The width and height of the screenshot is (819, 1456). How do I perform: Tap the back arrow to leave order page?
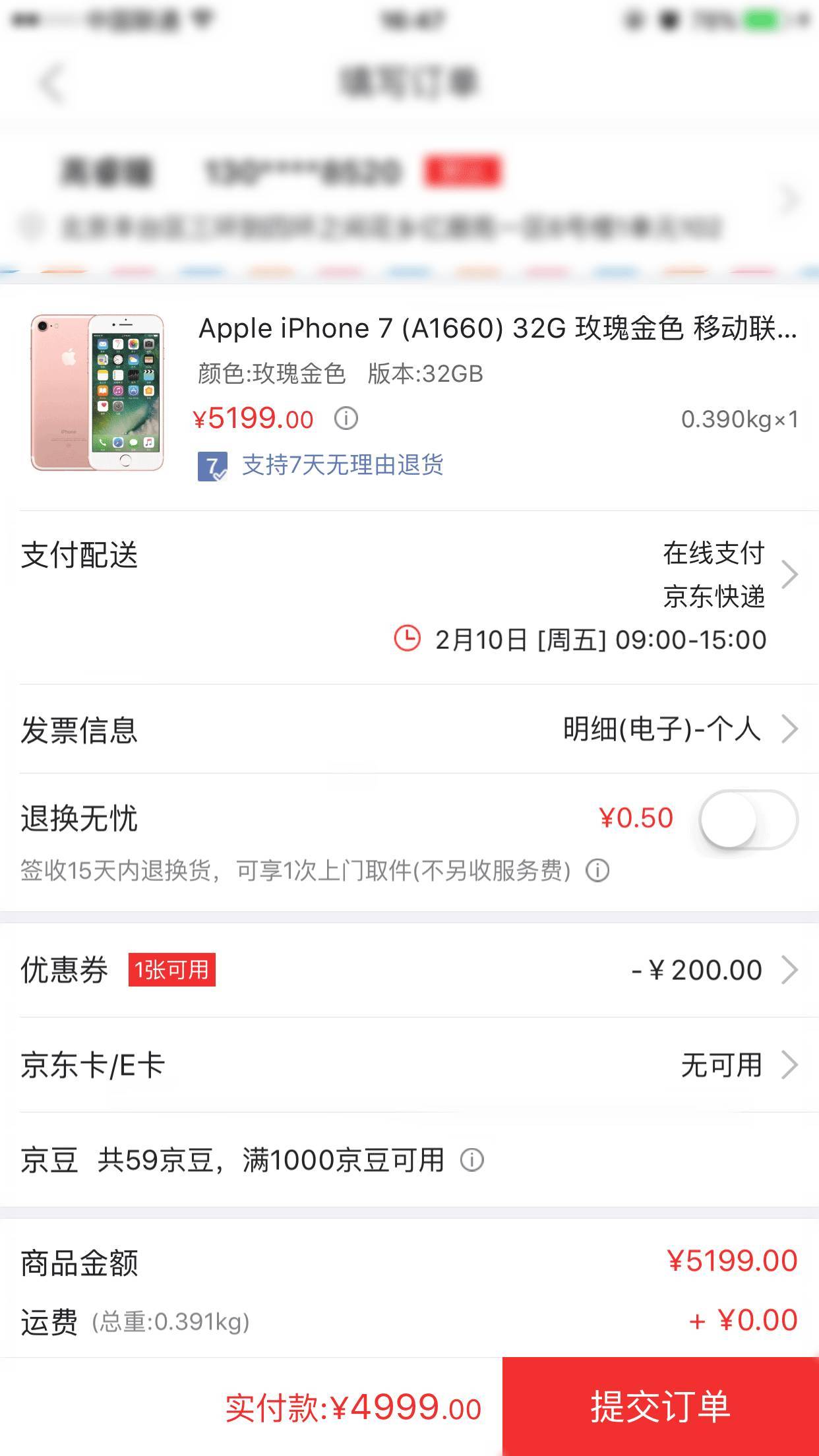point(51,81)
